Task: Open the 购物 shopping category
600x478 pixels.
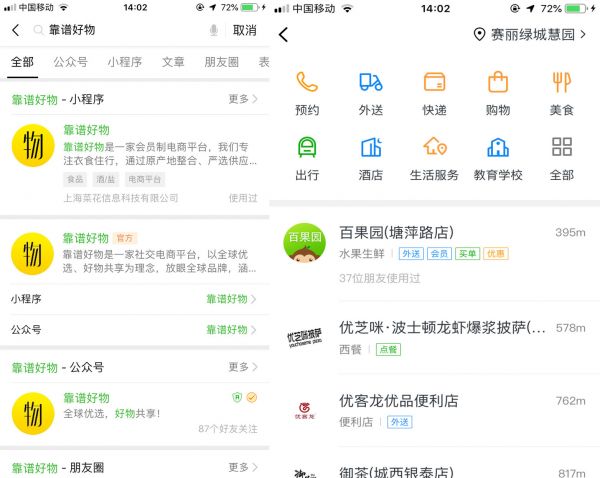Action: (x=497, y=93)
